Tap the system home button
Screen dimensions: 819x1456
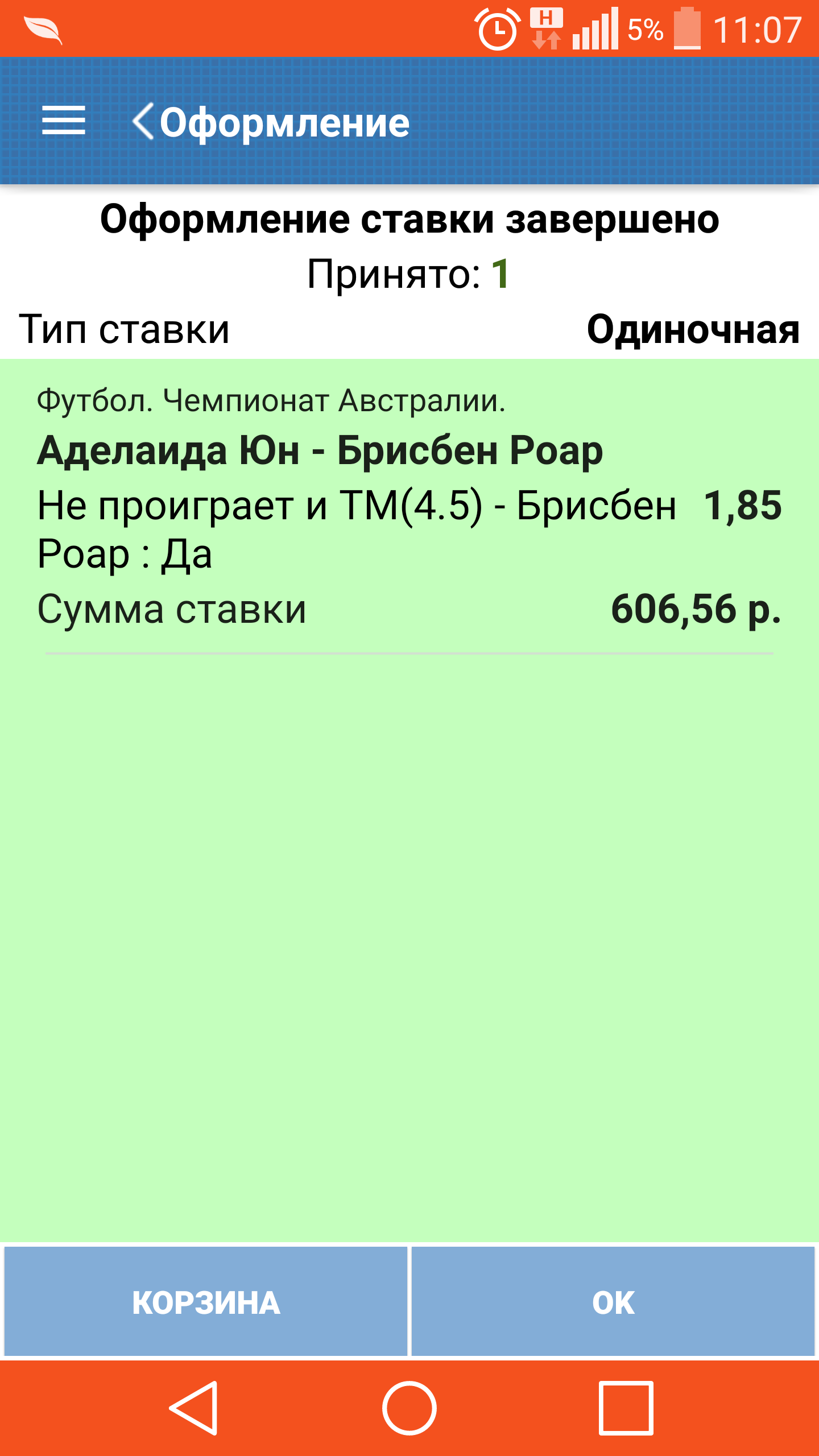pyautogui.click(x=409, y=1408)
